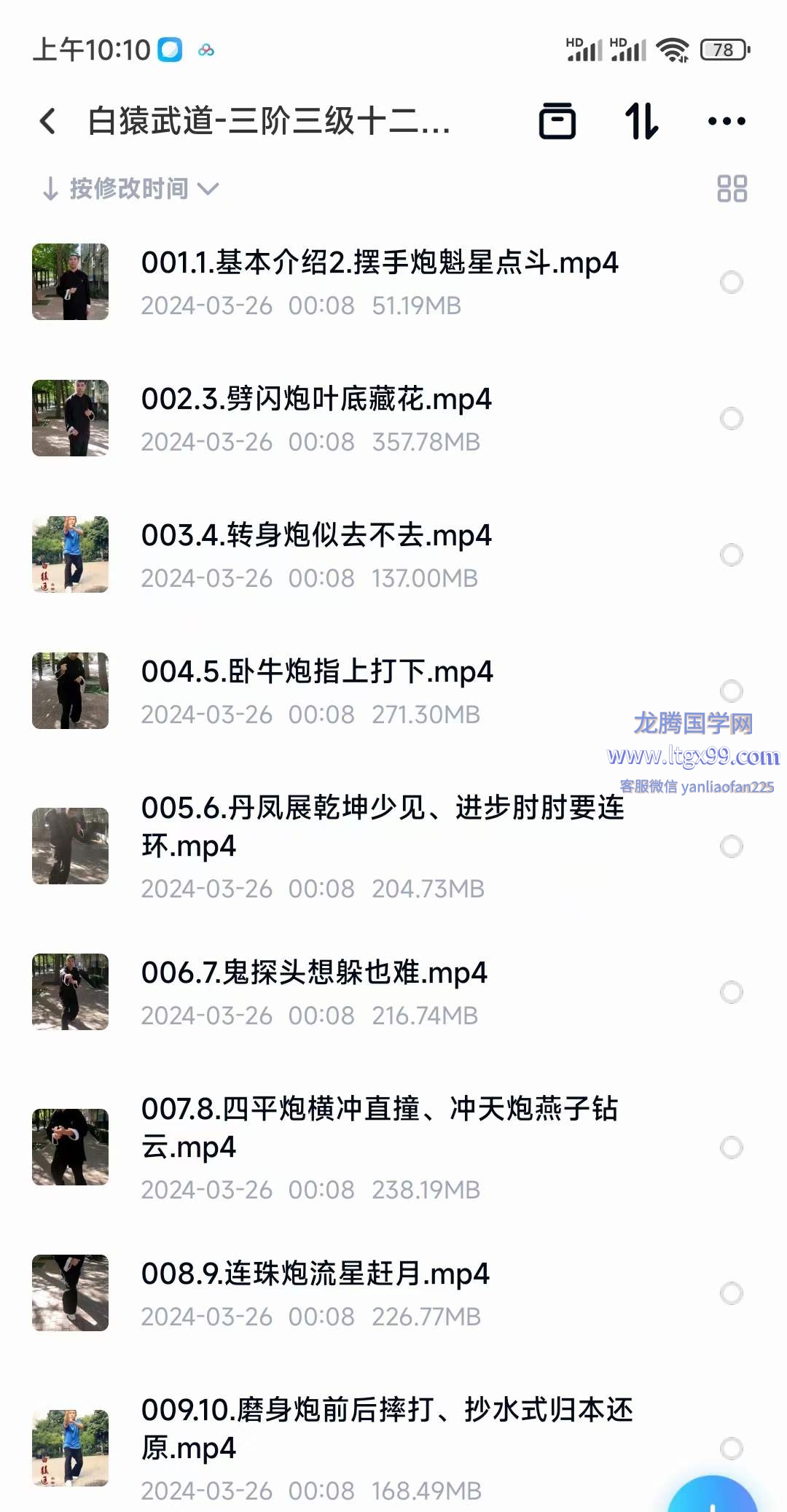Play 005.6.丹凤展乾坤少见 video file
The width and height of the screenshot is (787, 1512).
click(382, 827)
